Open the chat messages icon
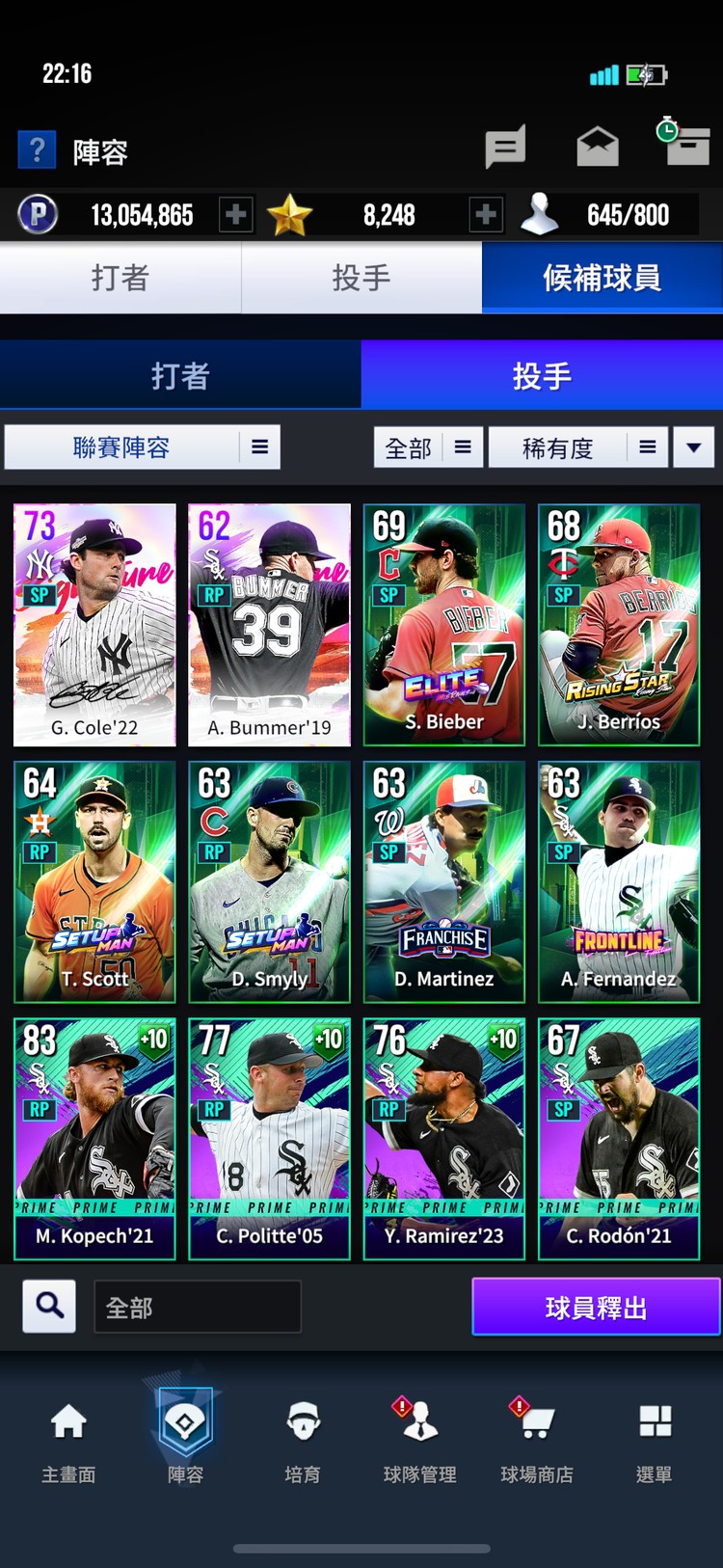 point(504,148)
